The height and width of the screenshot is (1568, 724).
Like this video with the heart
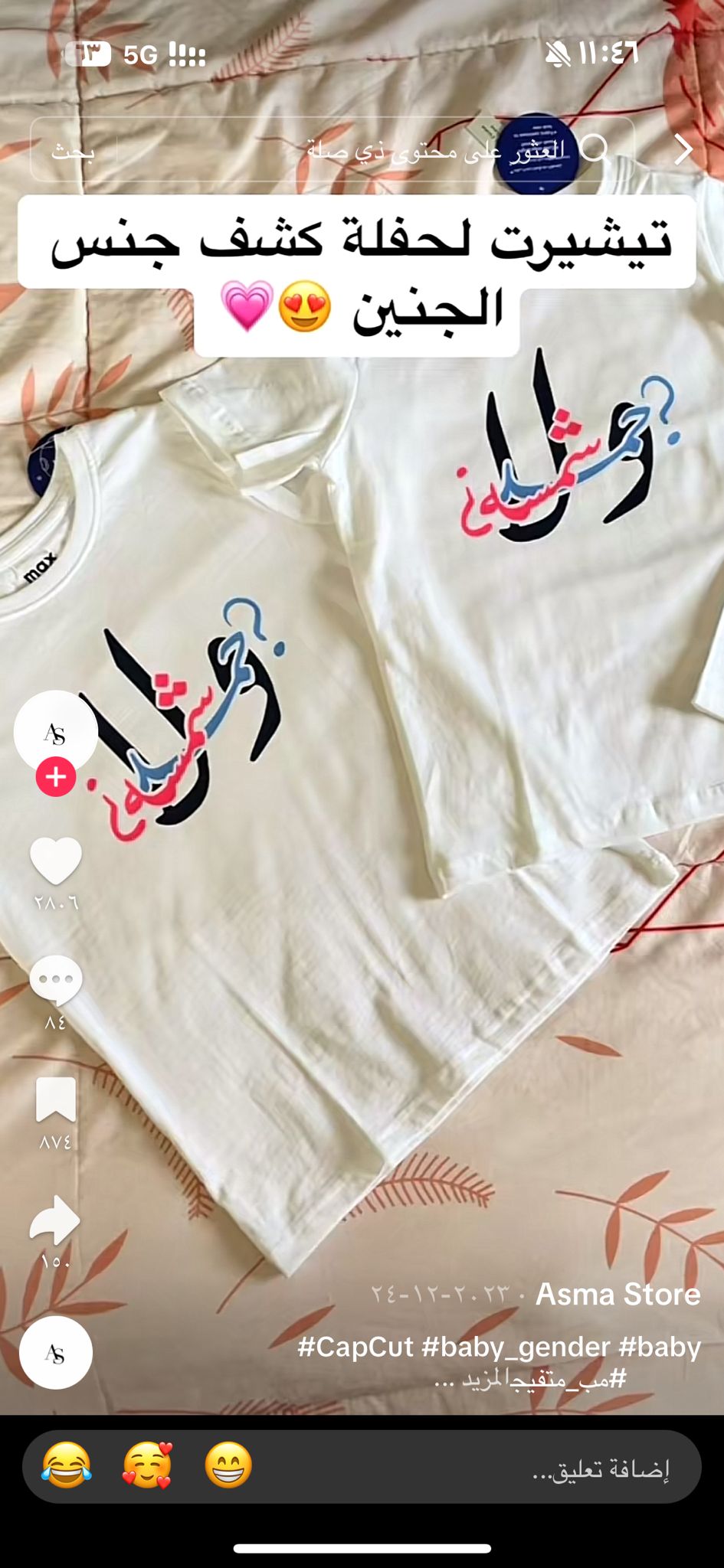56,861
